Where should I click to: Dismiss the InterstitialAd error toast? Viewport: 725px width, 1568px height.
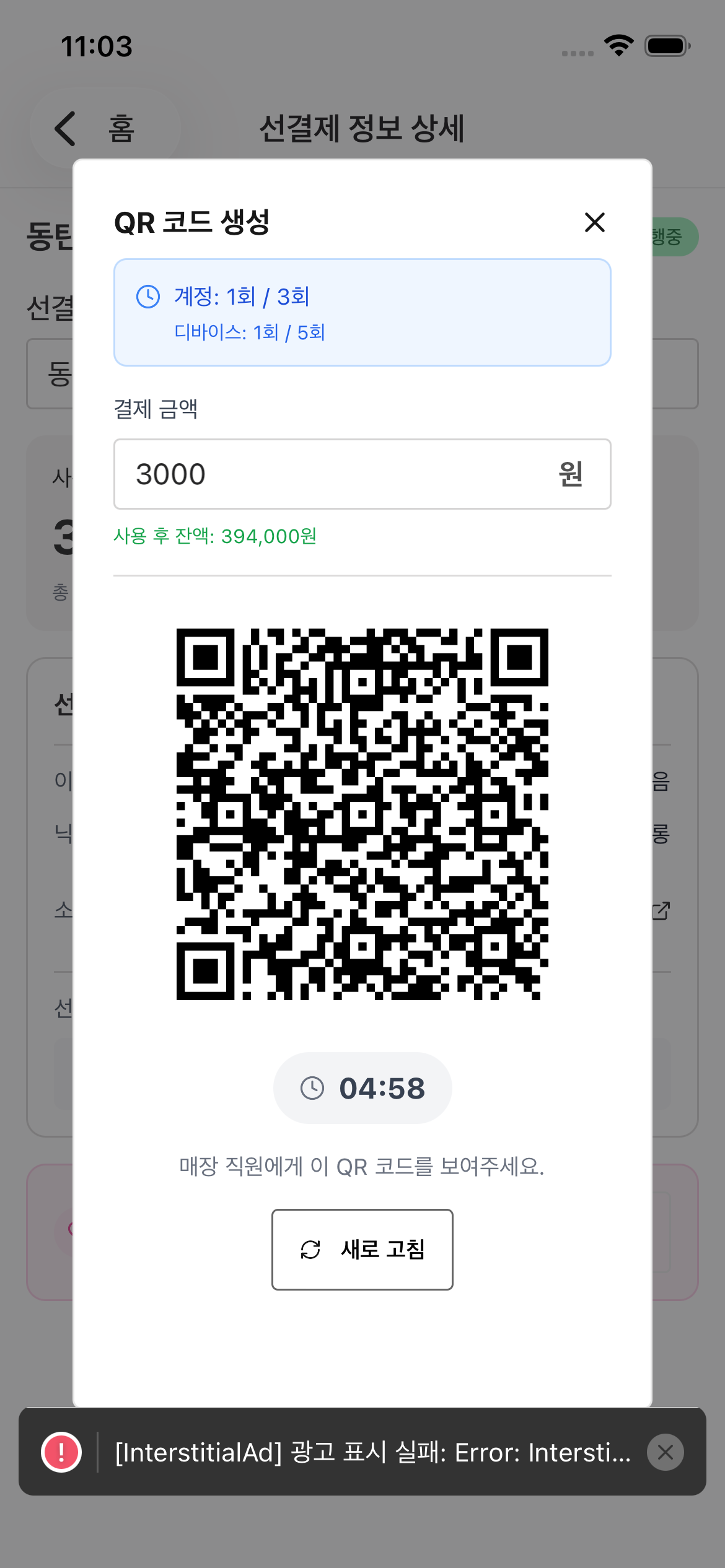click(666, 1452)
